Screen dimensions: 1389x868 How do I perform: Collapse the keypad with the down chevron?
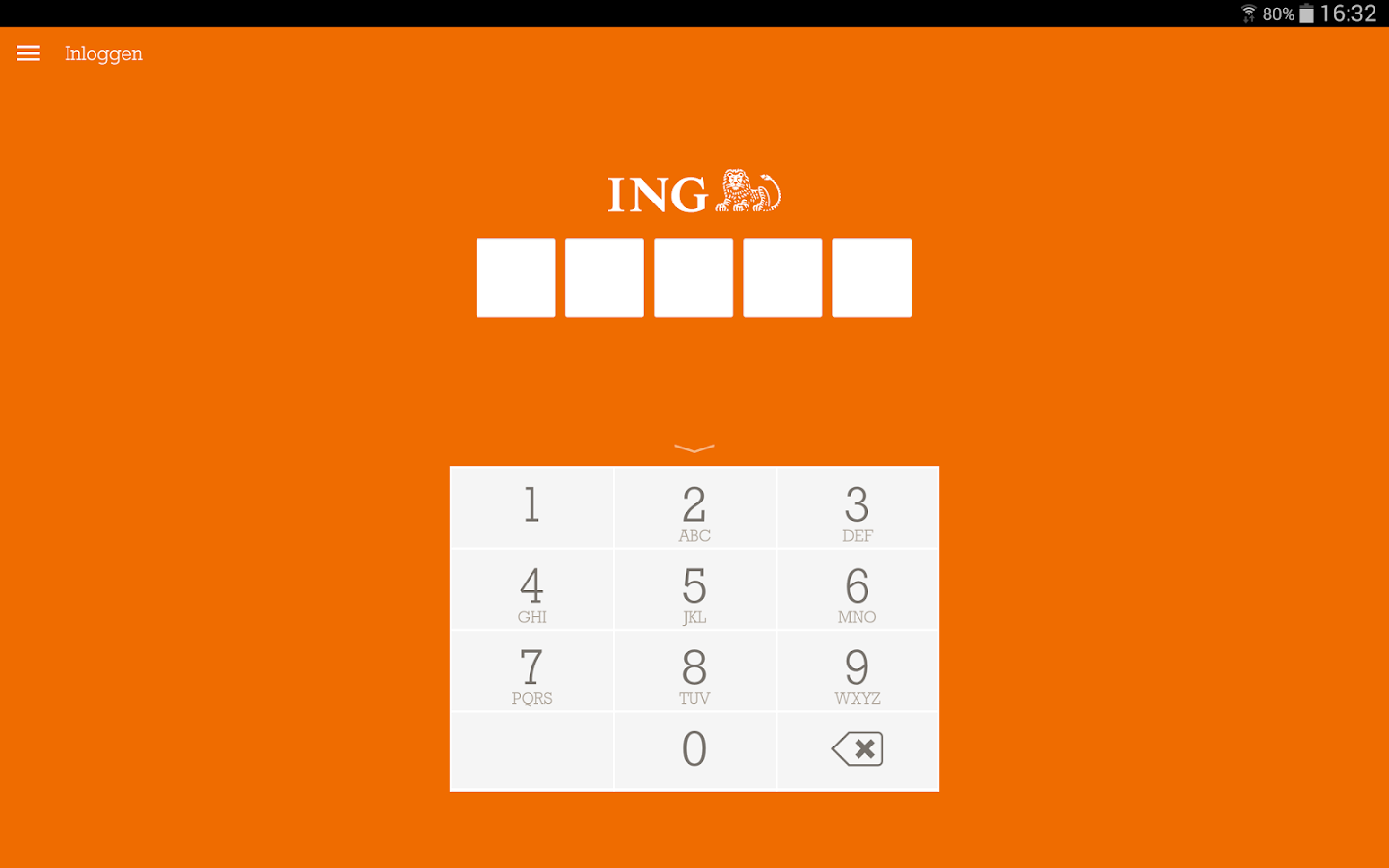point(694,448)
